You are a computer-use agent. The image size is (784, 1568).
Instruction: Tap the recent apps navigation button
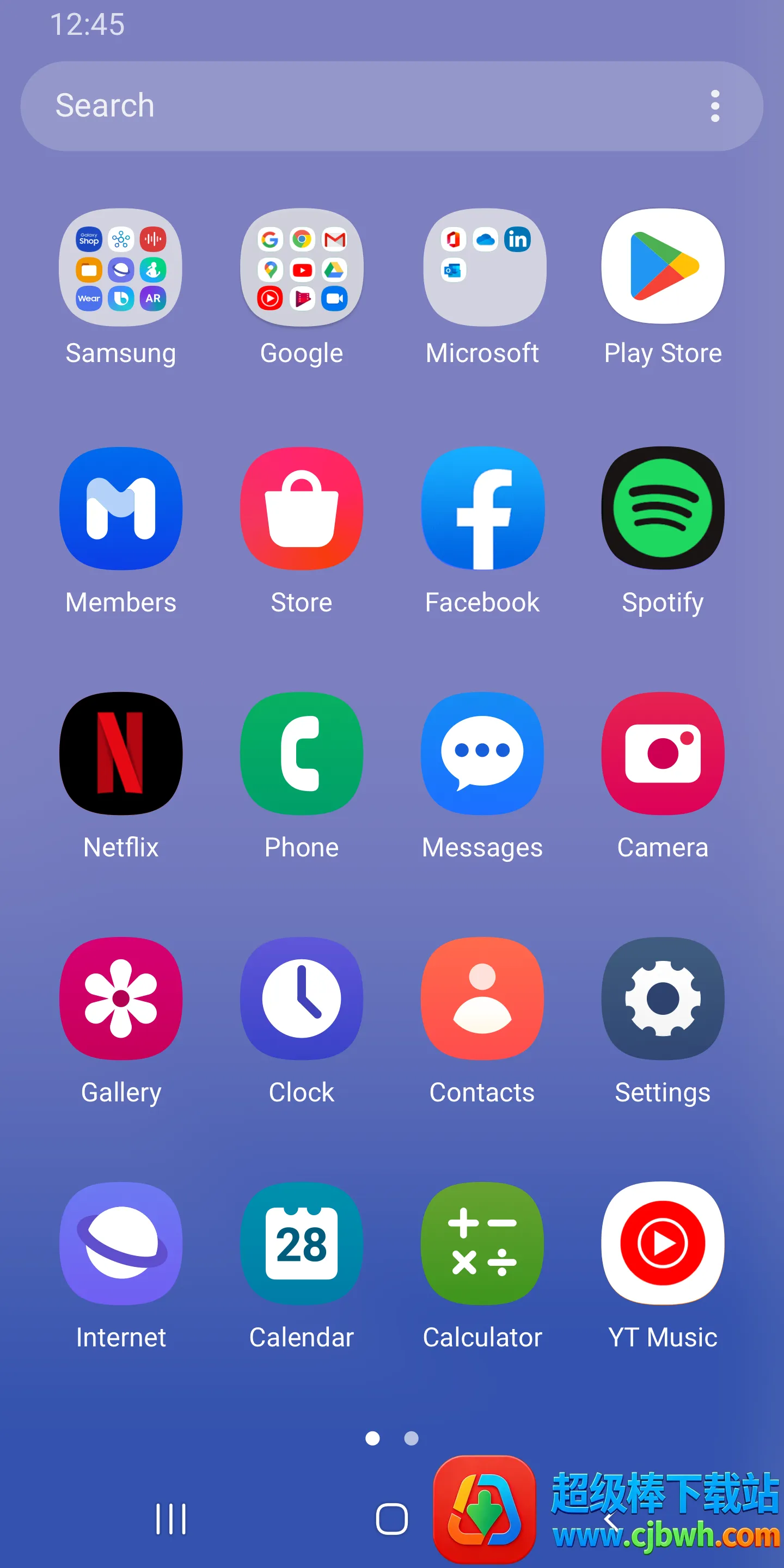pos(171,1518)
